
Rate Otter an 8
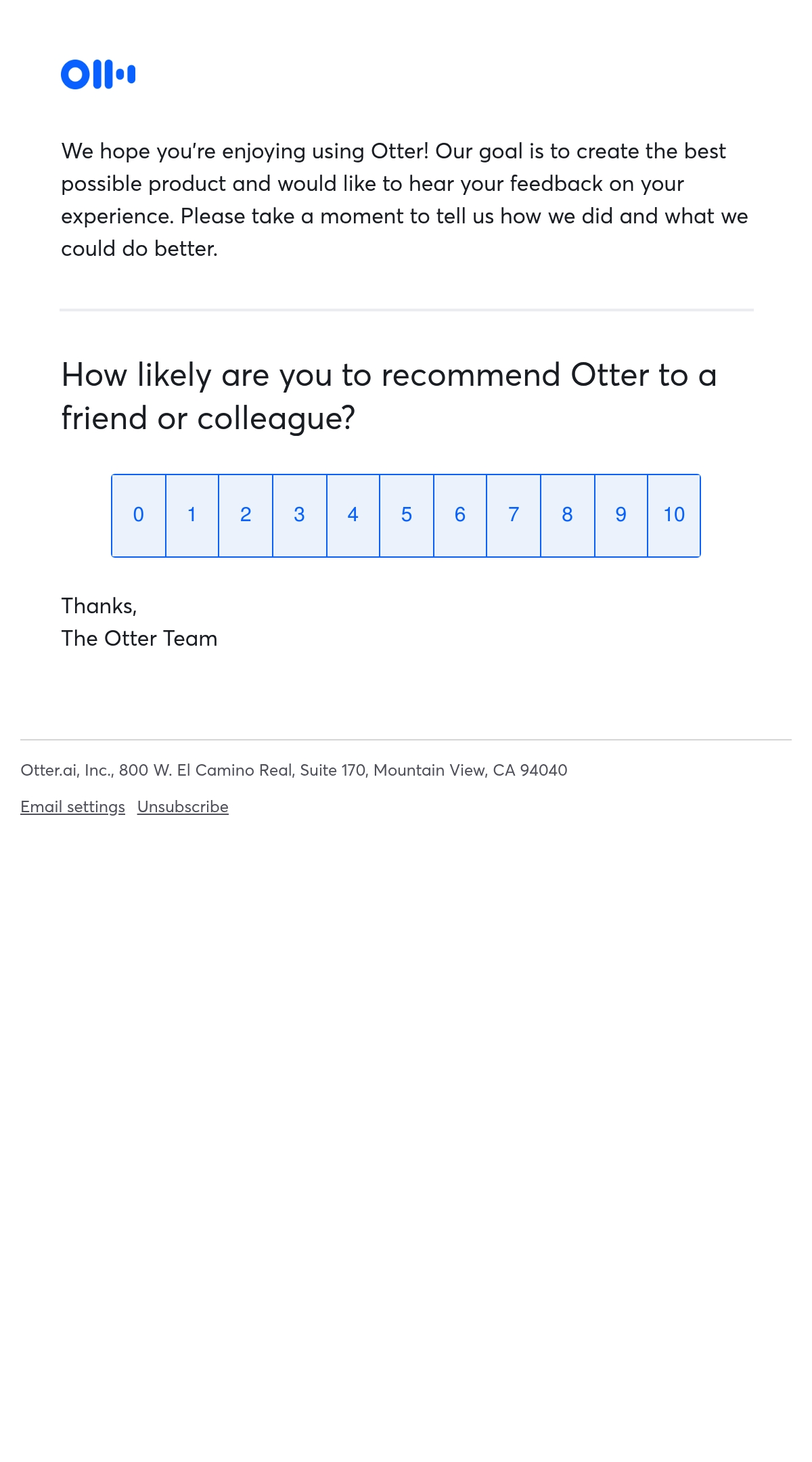(x=568, y=516)
